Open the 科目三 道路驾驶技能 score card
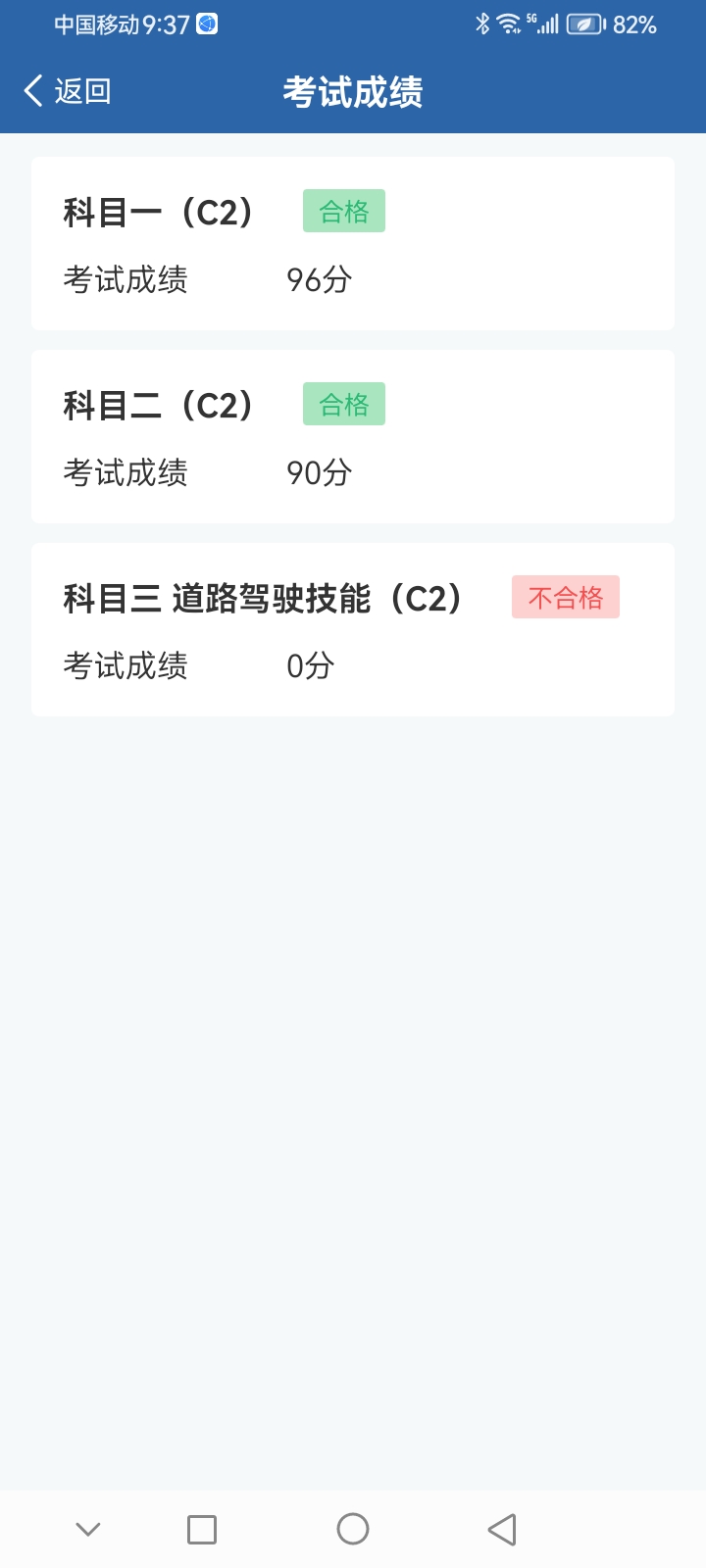This screenshot has height=1568, width=706. (x=353, y=630)
